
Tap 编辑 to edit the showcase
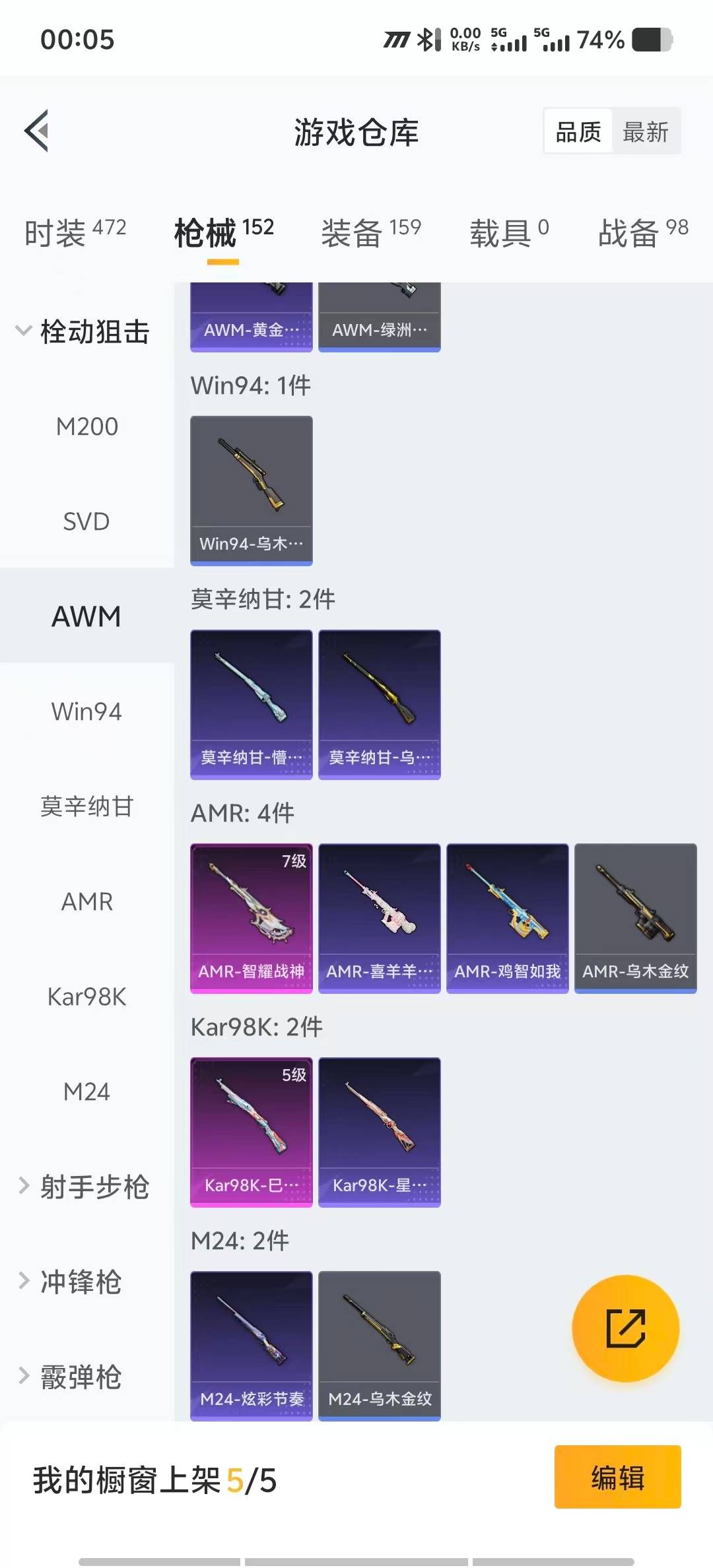[x=617, y=1478]
